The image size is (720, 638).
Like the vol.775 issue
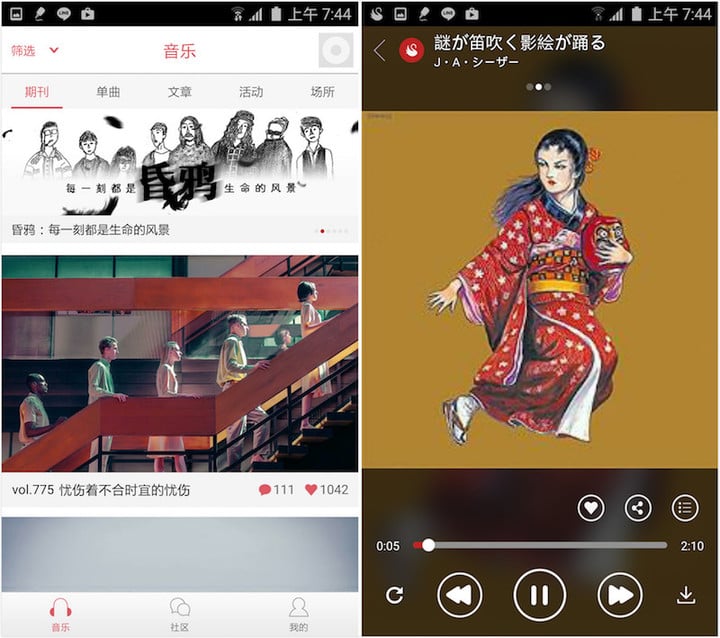(326, 490)
